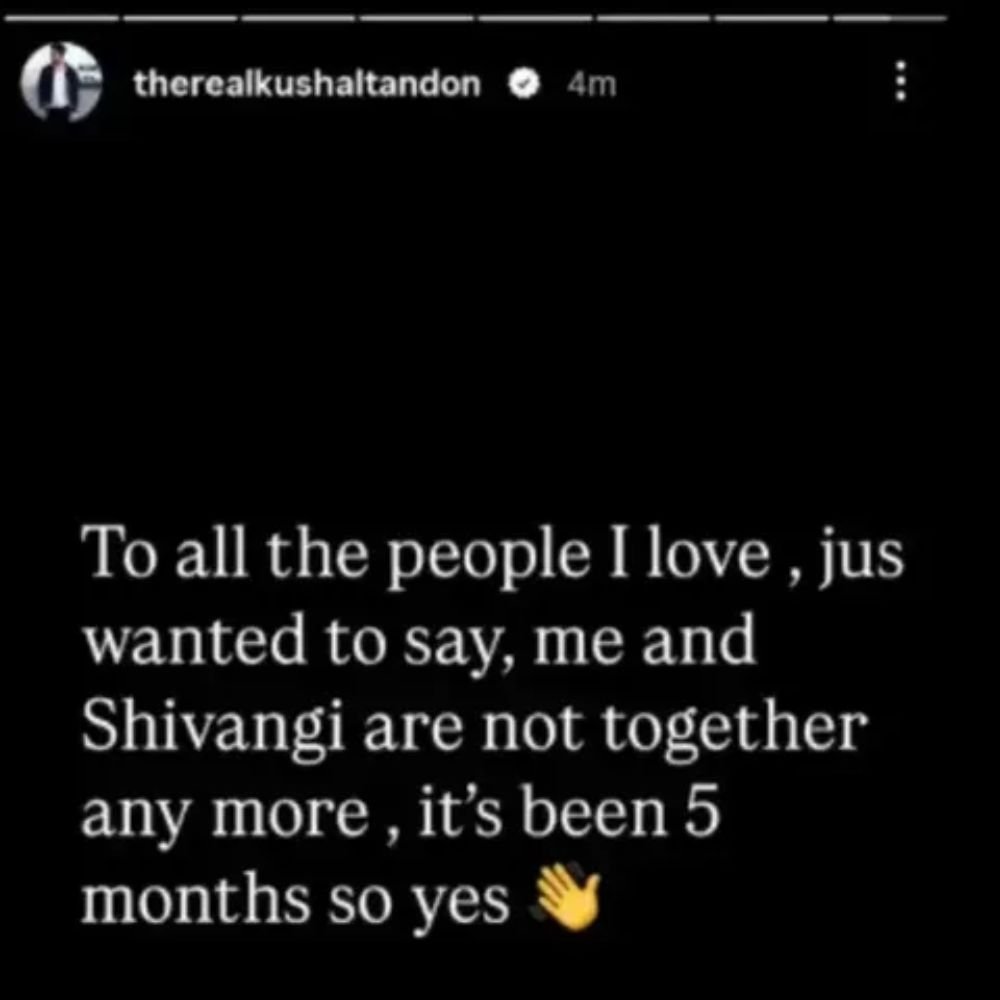The height and width of the screenshot is (1000, 1000).
Task: Tap the therealkushaltandon username
Action: (308, 85)
